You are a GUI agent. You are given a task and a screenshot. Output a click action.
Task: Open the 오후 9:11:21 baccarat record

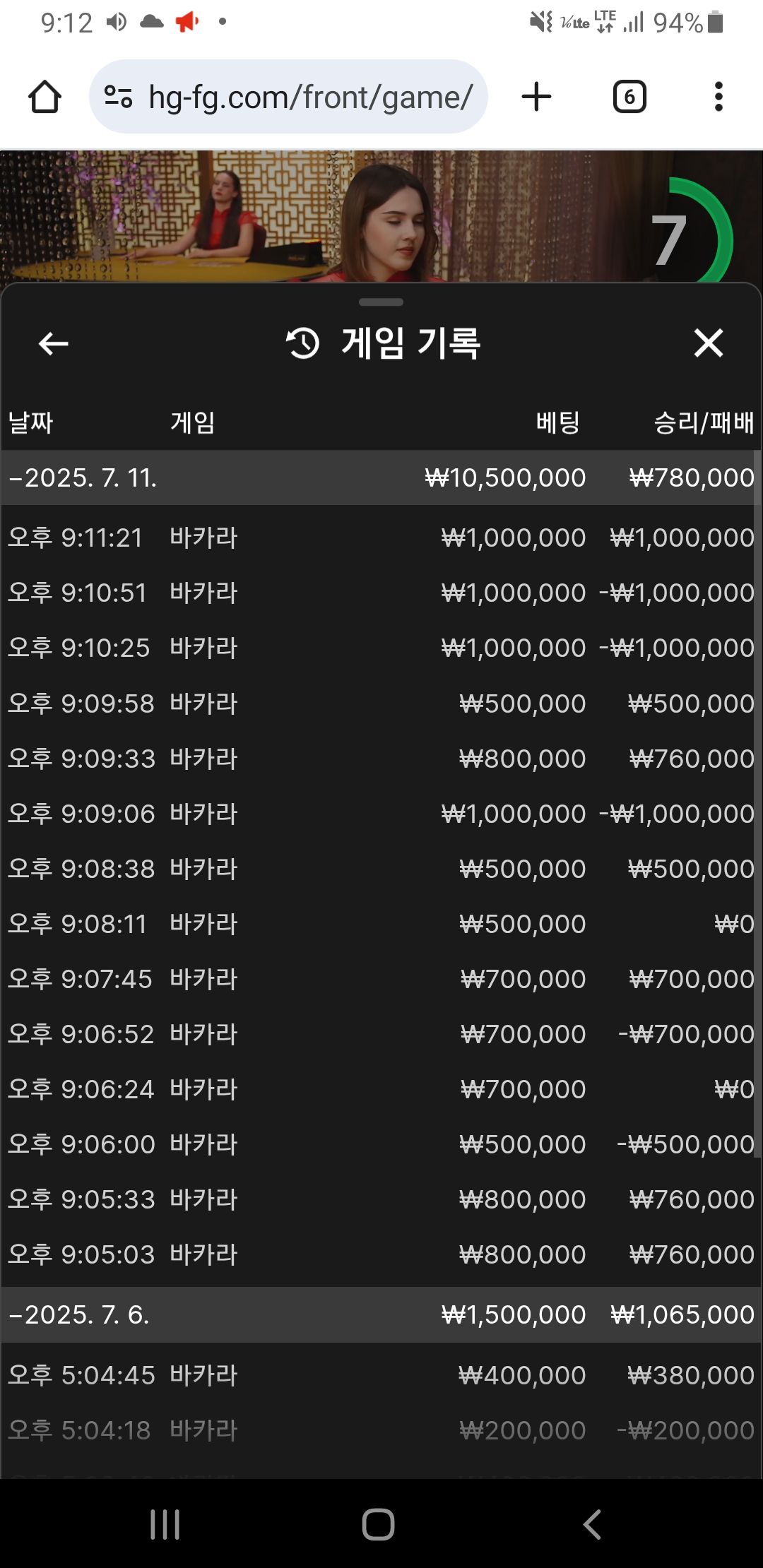point(381,538)
